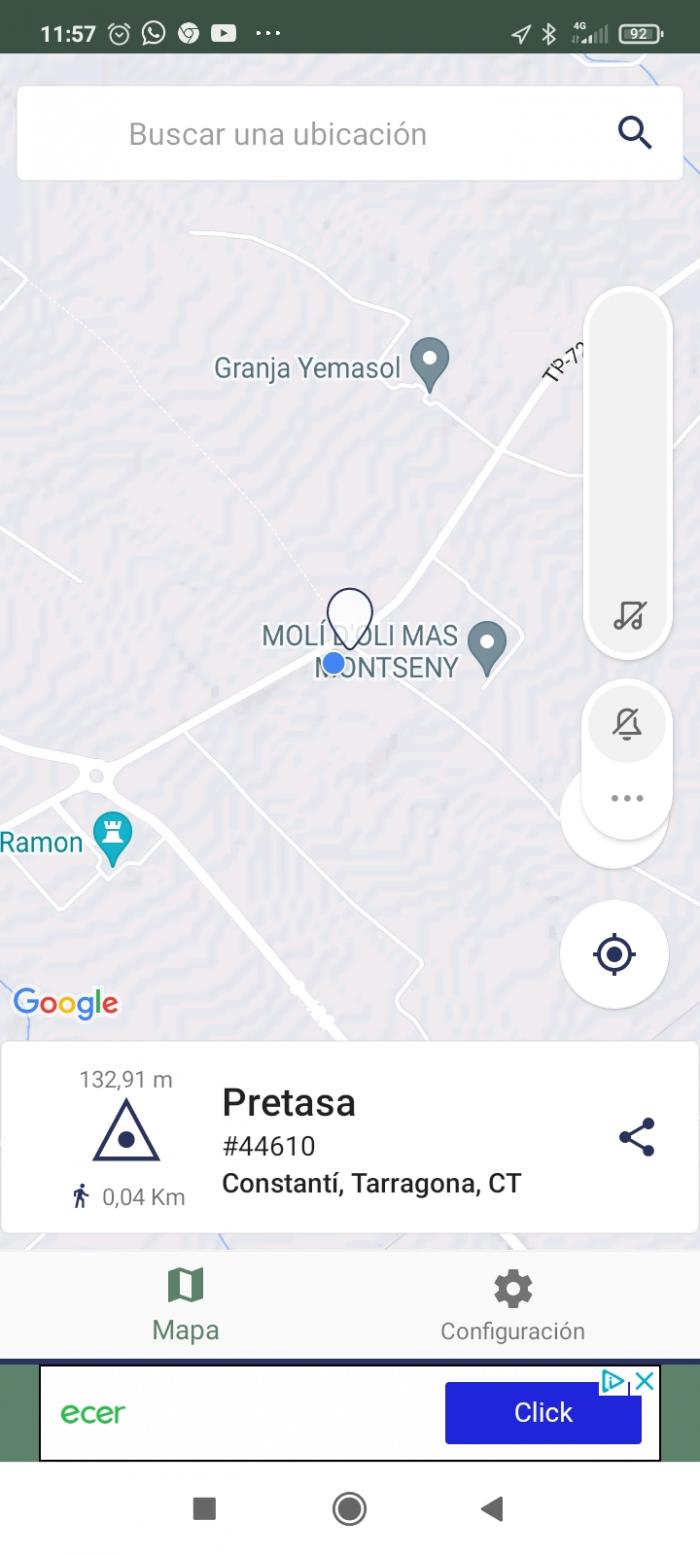
Task: Tap the magnifier search icon
Action: [x=635, y=133]
